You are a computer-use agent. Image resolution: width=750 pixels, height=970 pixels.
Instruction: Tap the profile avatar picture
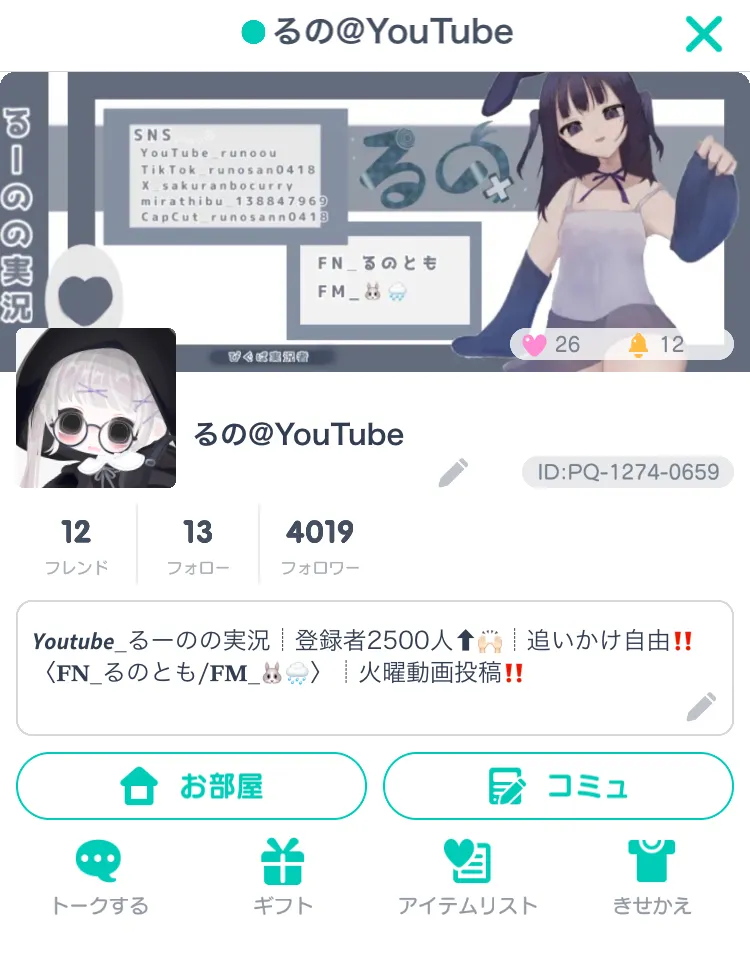click(96, 408)
